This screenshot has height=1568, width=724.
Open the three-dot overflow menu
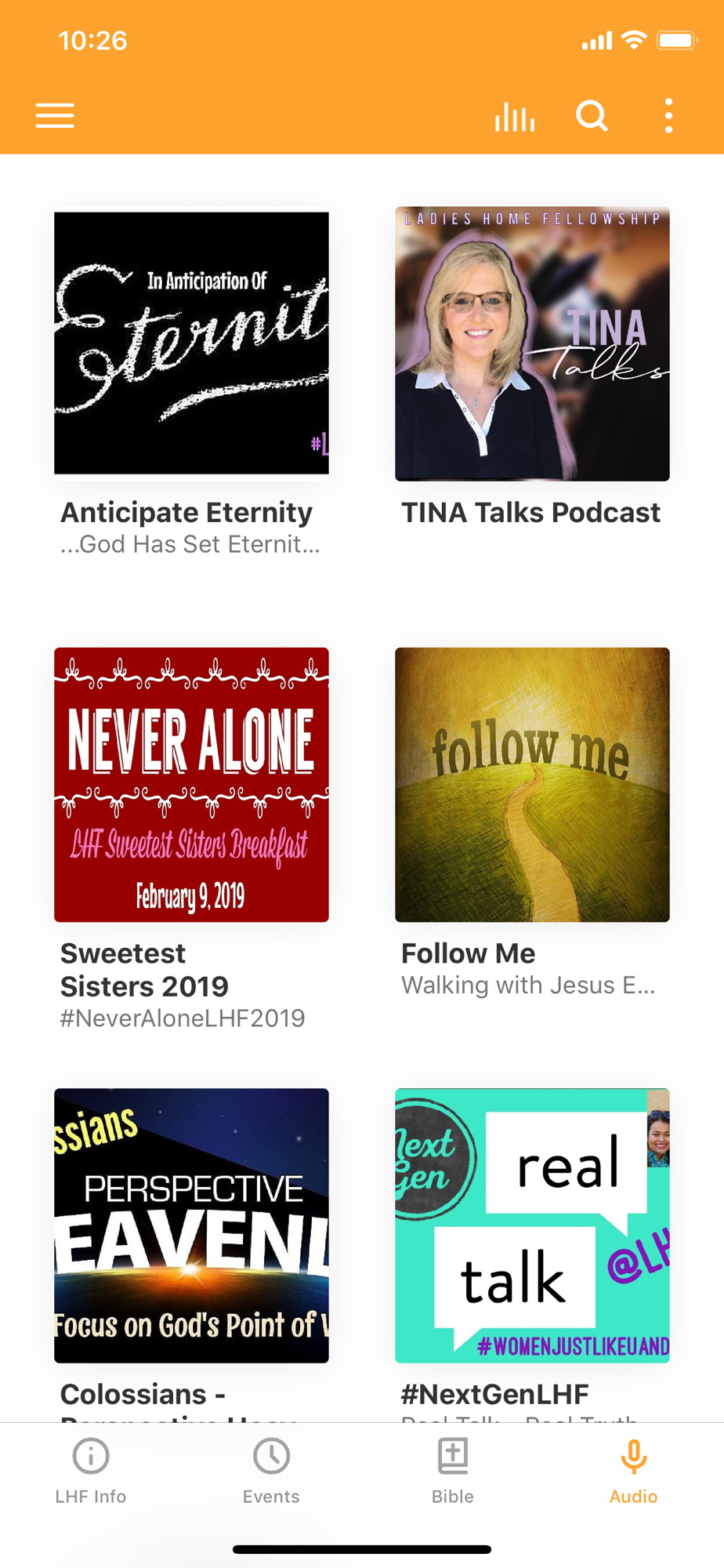pyautogui.click(x=668, y=116)
